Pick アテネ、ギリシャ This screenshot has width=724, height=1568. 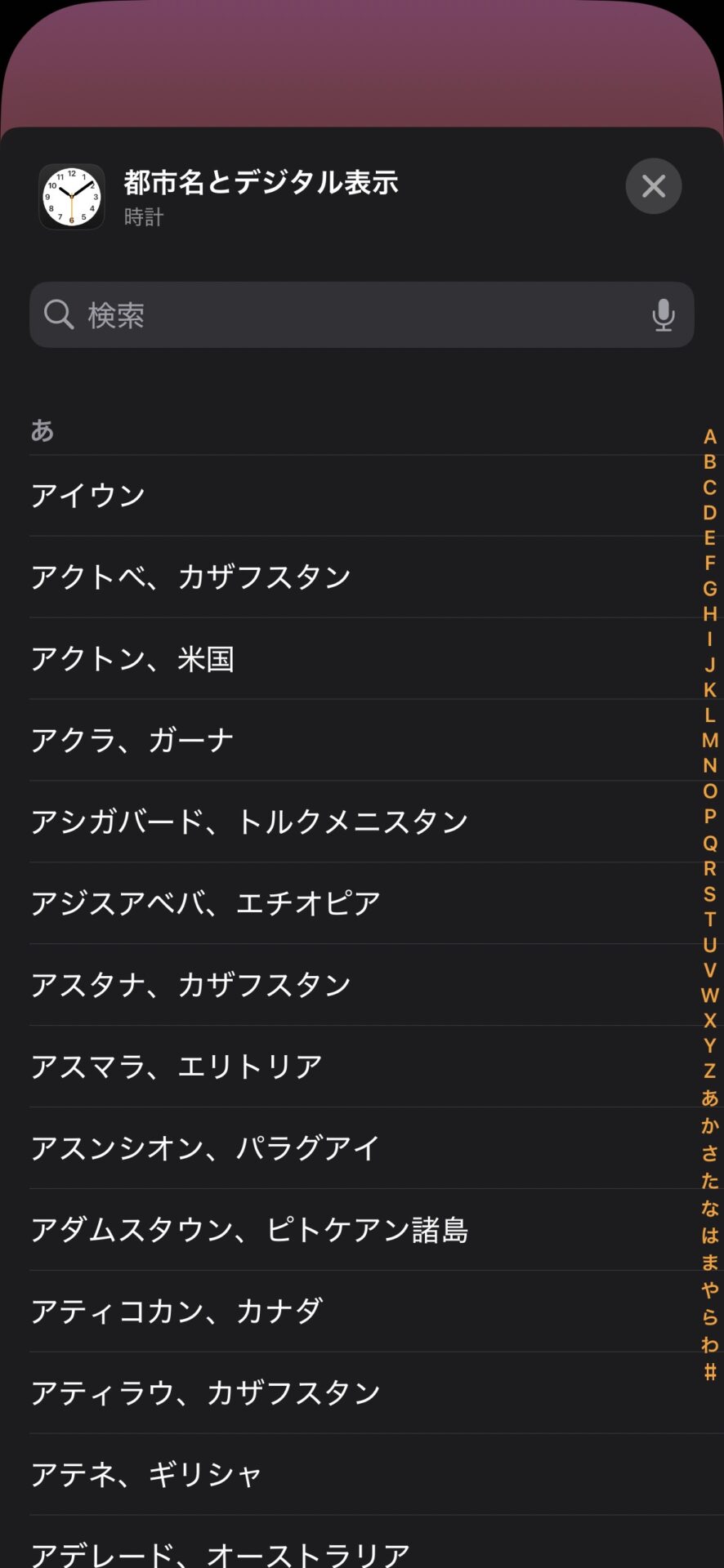pos(147,1475)
